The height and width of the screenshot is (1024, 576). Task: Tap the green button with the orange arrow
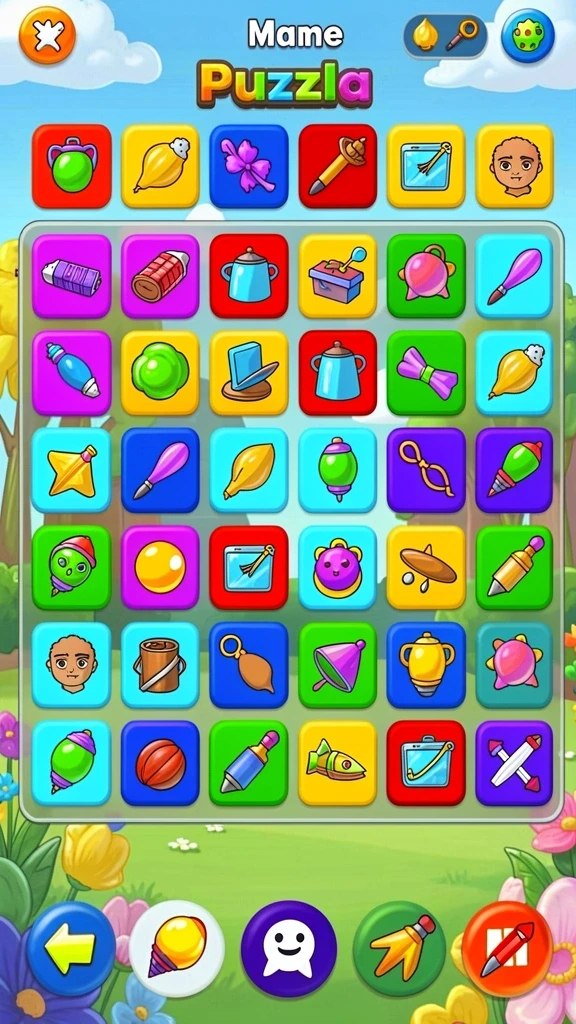[x=400, y=948]
